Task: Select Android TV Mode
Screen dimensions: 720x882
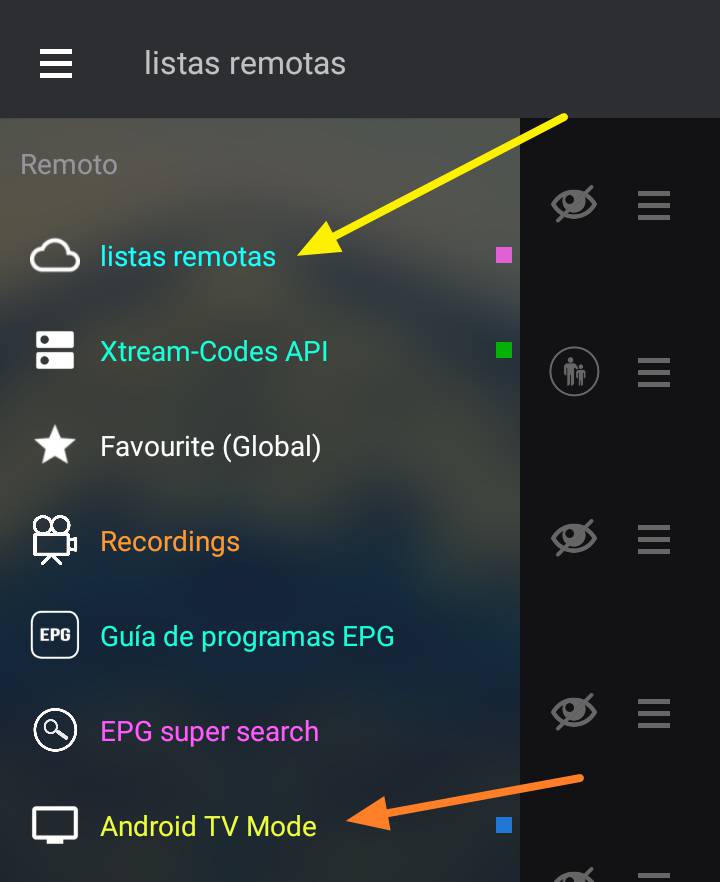Action: click(x=260, y=826)
